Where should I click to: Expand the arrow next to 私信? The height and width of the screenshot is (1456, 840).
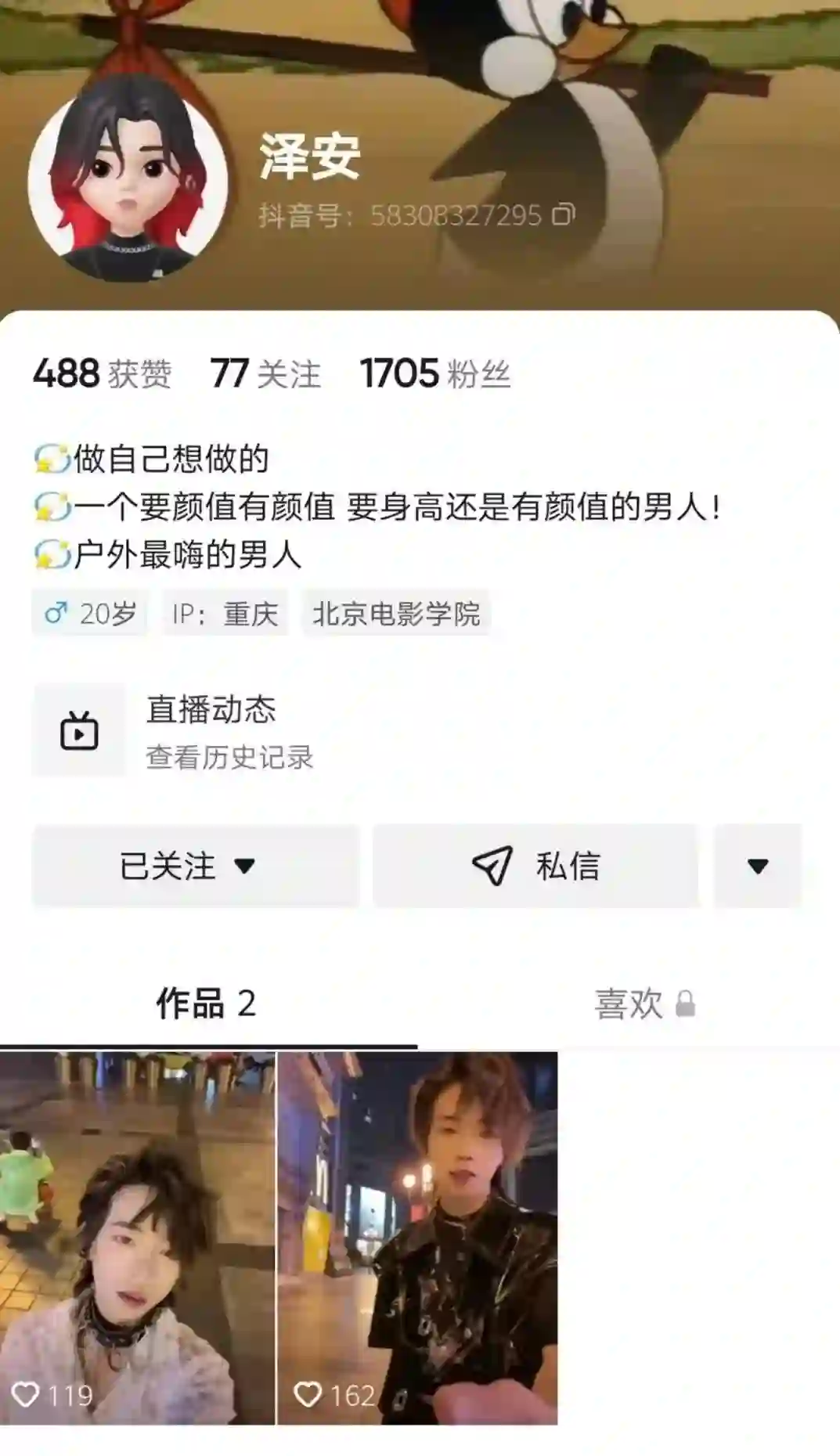(x=757, y=866)
